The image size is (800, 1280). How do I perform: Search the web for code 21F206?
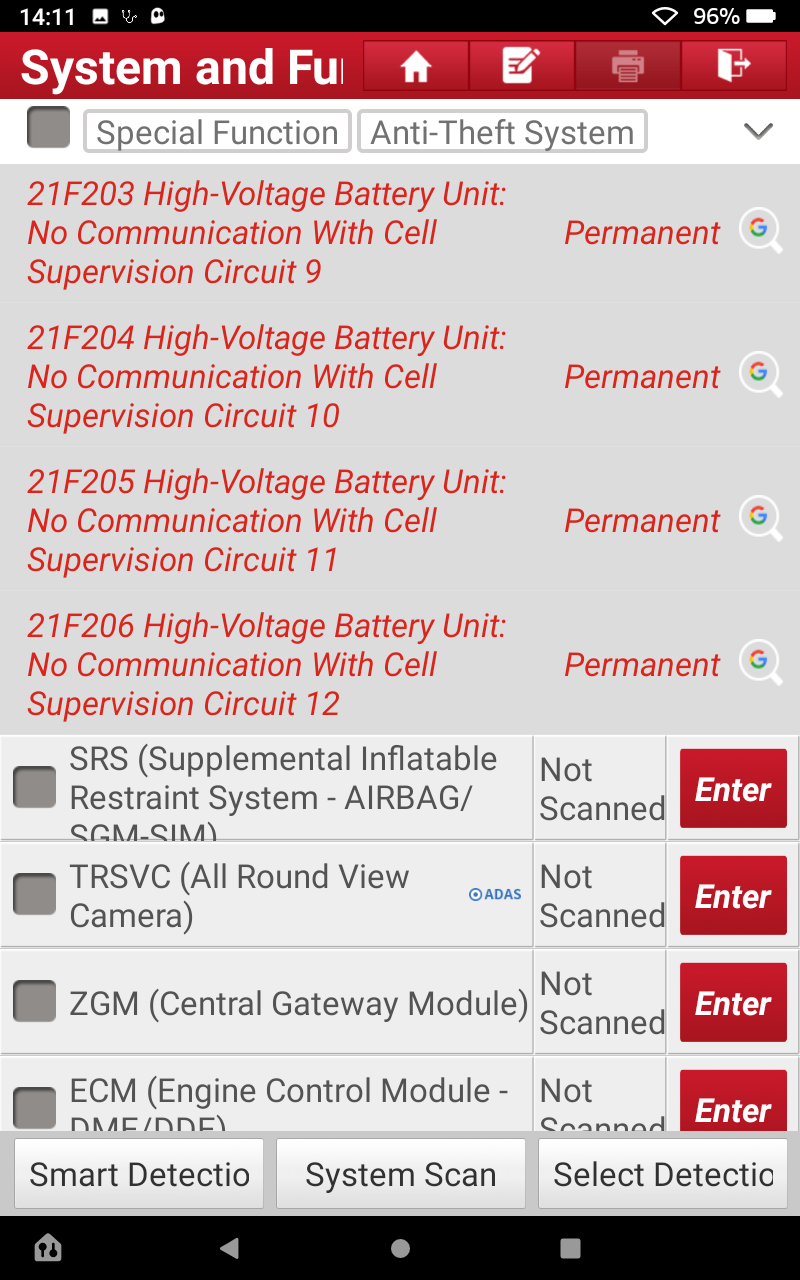[x=760, y=663]
